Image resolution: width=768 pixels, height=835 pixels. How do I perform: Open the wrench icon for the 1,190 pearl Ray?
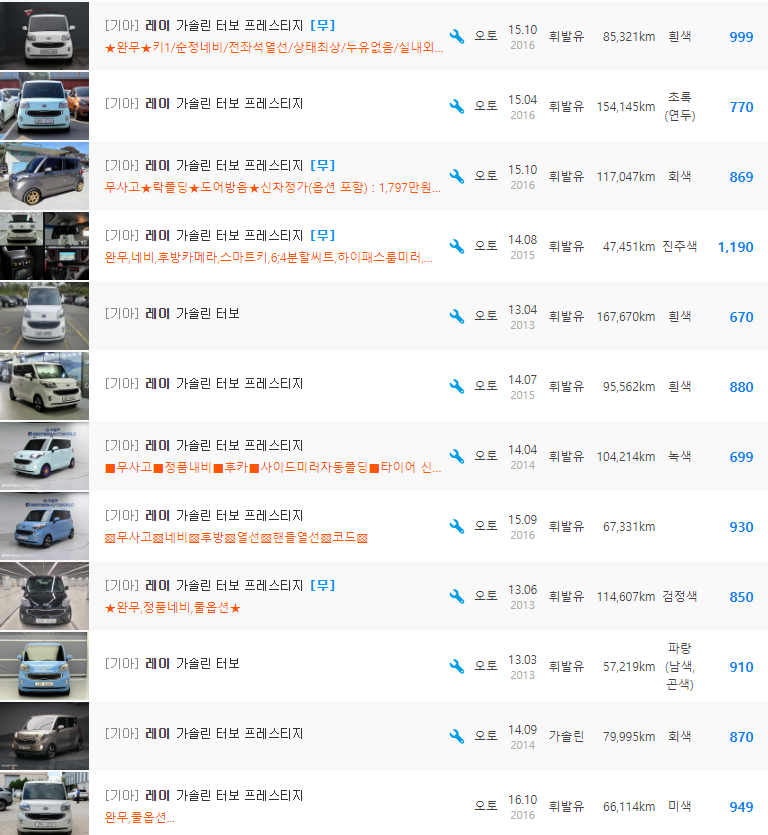[455, 245]
